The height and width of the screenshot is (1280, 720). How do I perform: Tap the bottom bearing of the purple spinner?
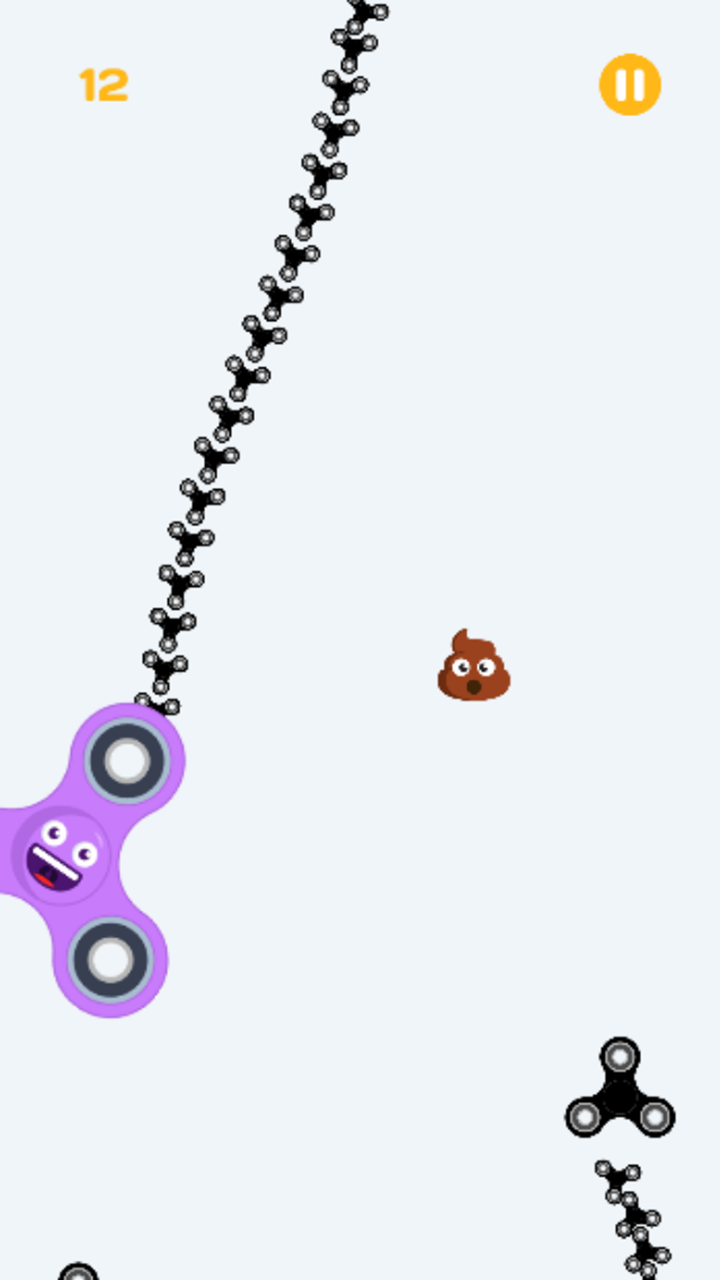click(108, 960)
